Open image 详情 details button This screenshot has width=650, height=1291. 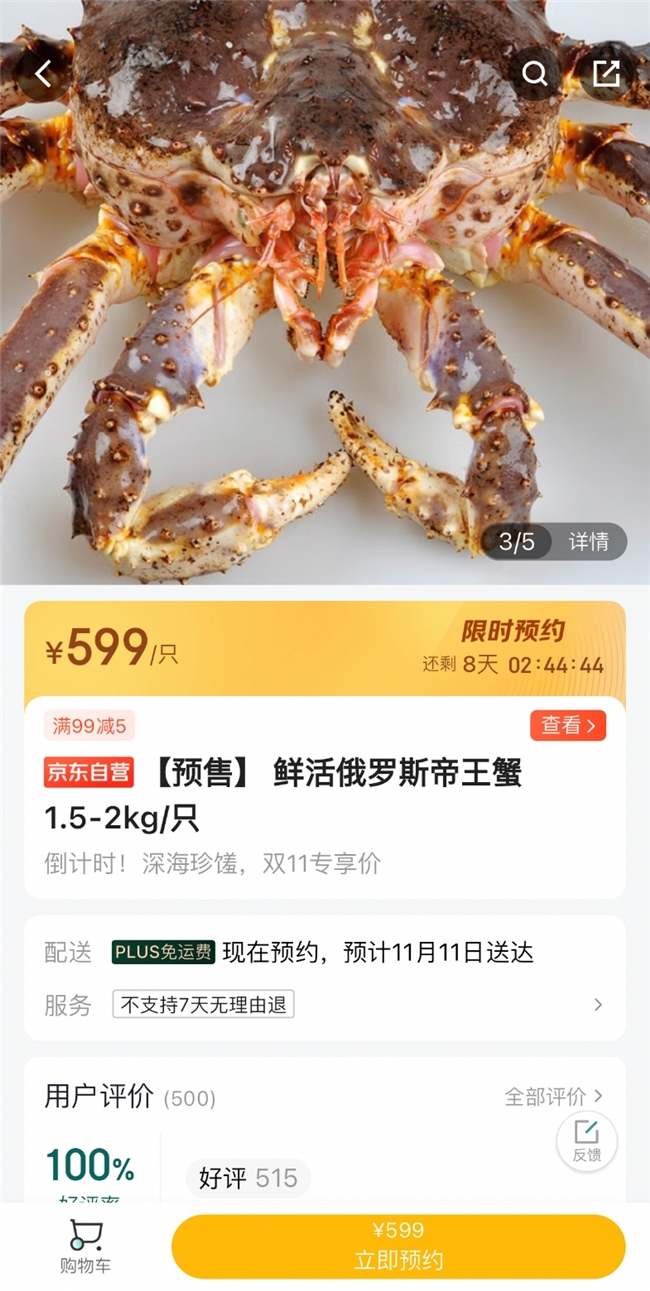point(589,542)
